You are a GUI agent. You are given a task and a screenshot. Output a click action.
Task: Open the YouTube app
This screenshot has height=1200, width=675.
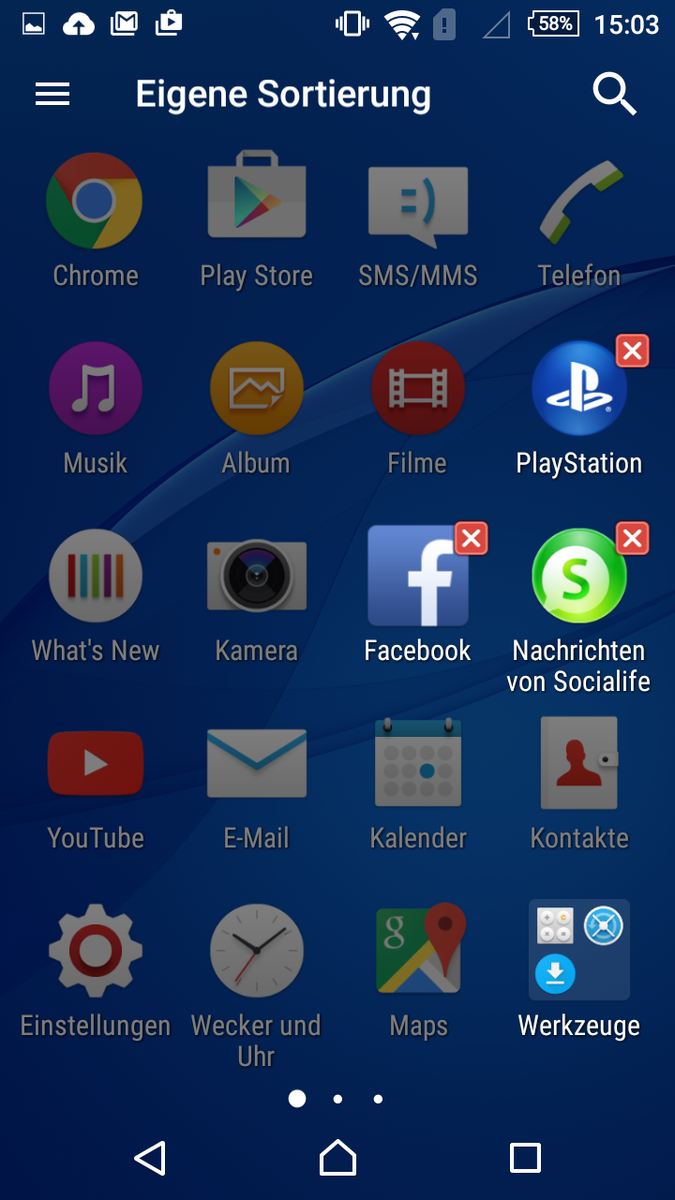(95, 764)
